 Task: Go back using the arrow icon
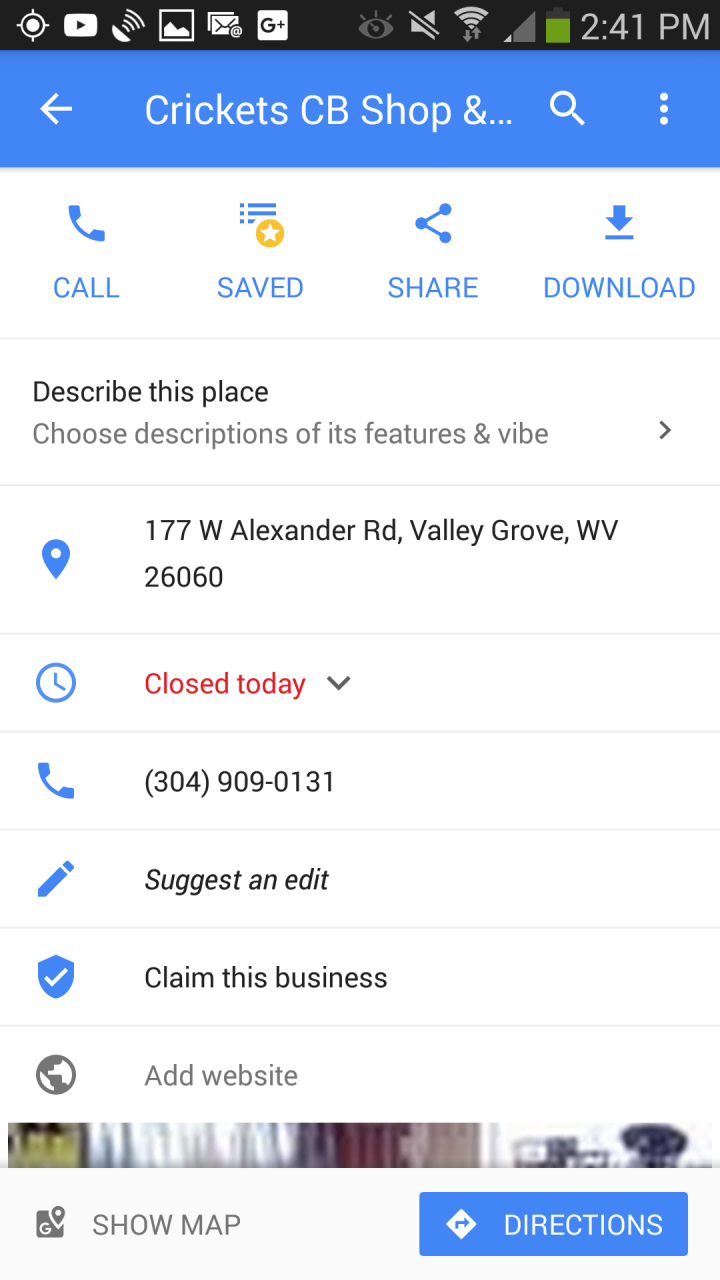pyautogui.click(x=56, y=109)
